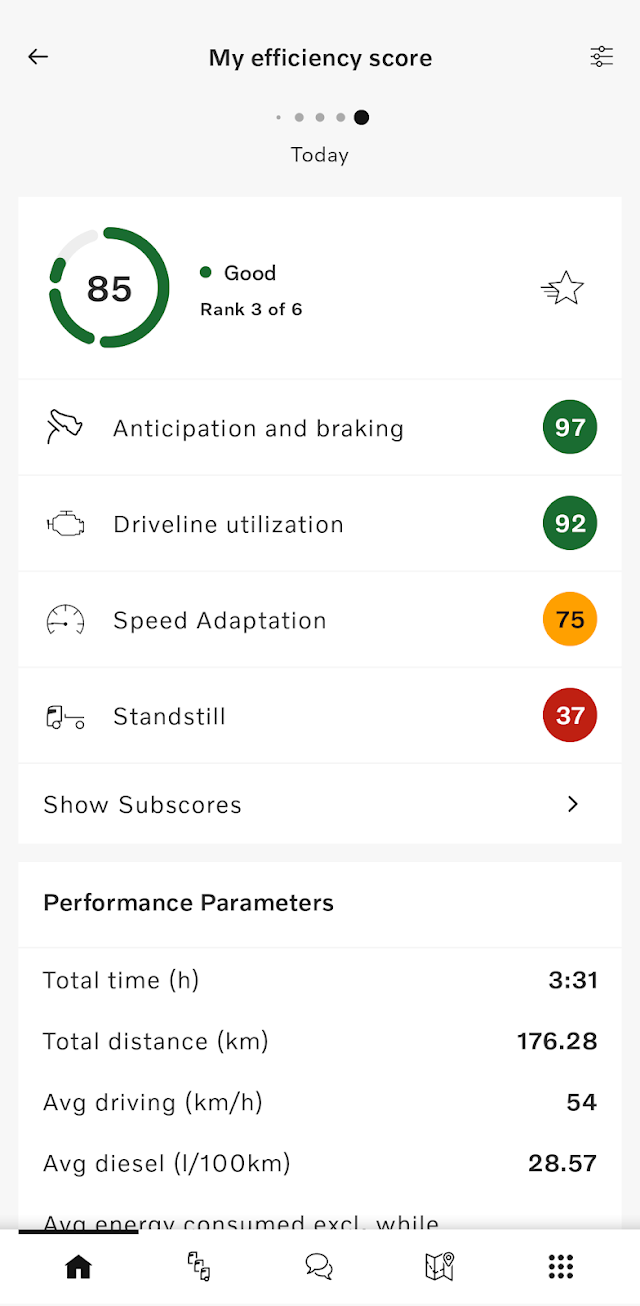View Speed Adaptation score details

pos(320,620)
